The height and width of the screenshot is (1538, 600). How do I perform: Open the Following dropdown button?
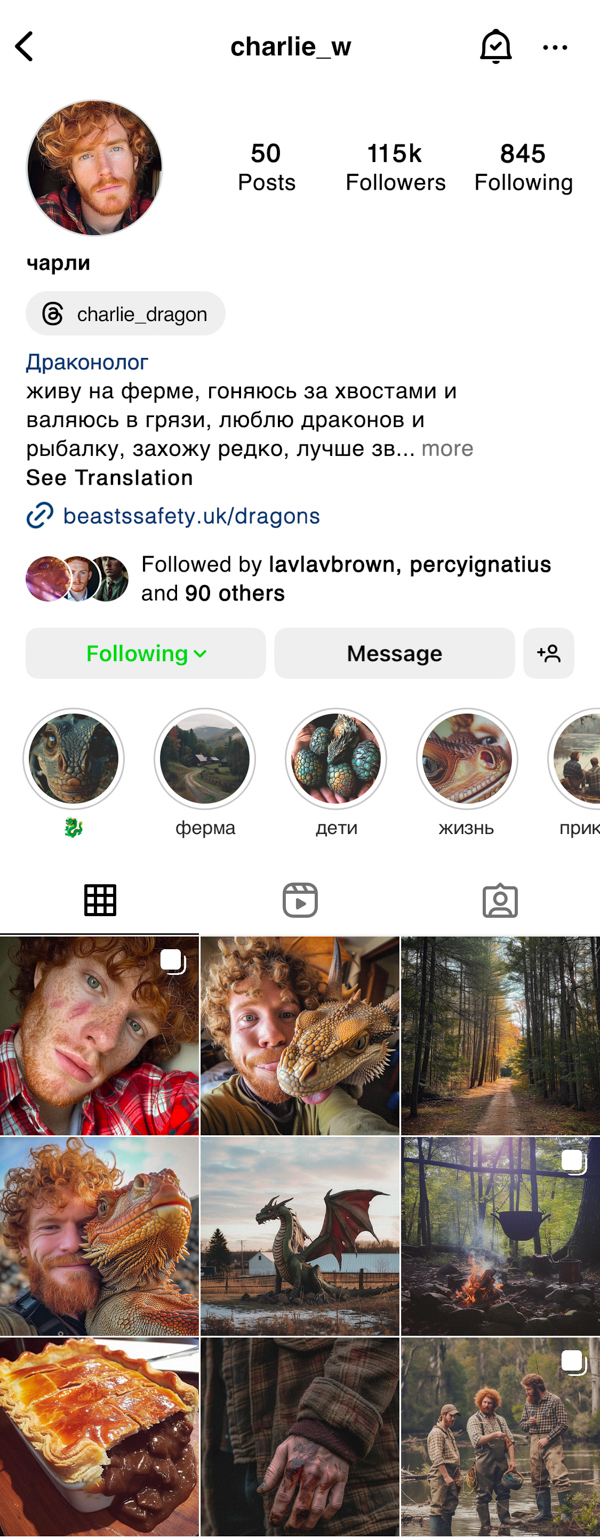[146, 653]
